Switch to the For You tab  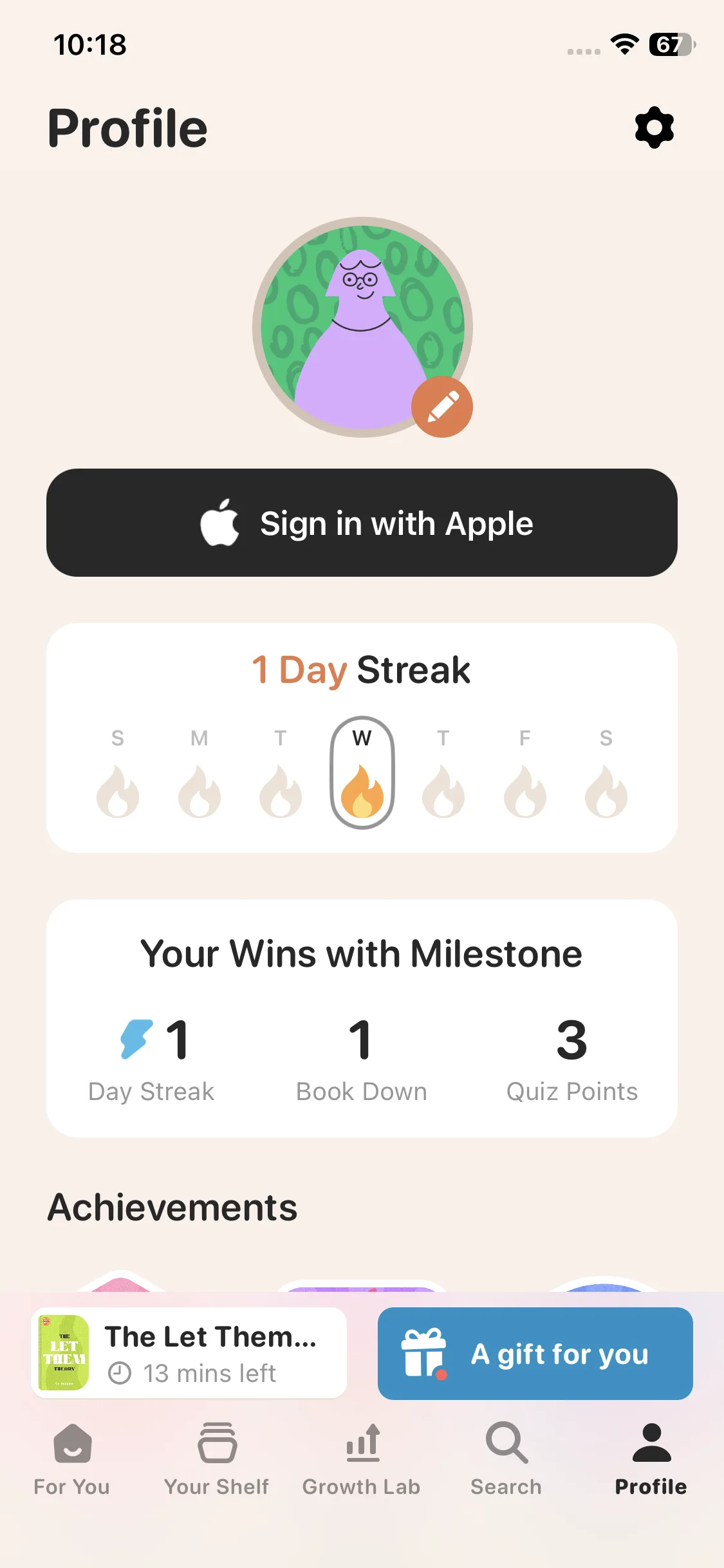[x=72, y=1459]
